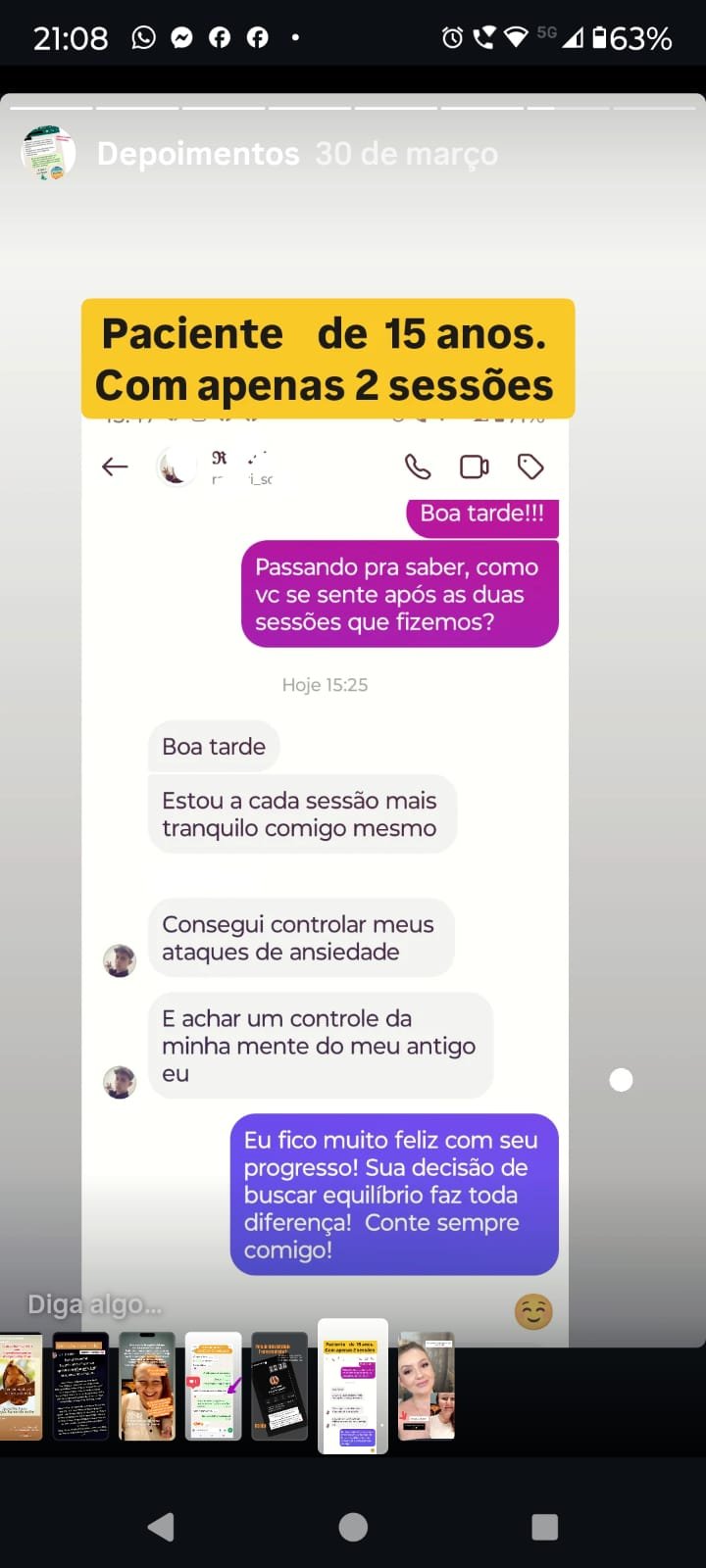Go to the blonde woman video-call thumbnail
Screen dimensions: 706x1568
(x=427, y=1386)
